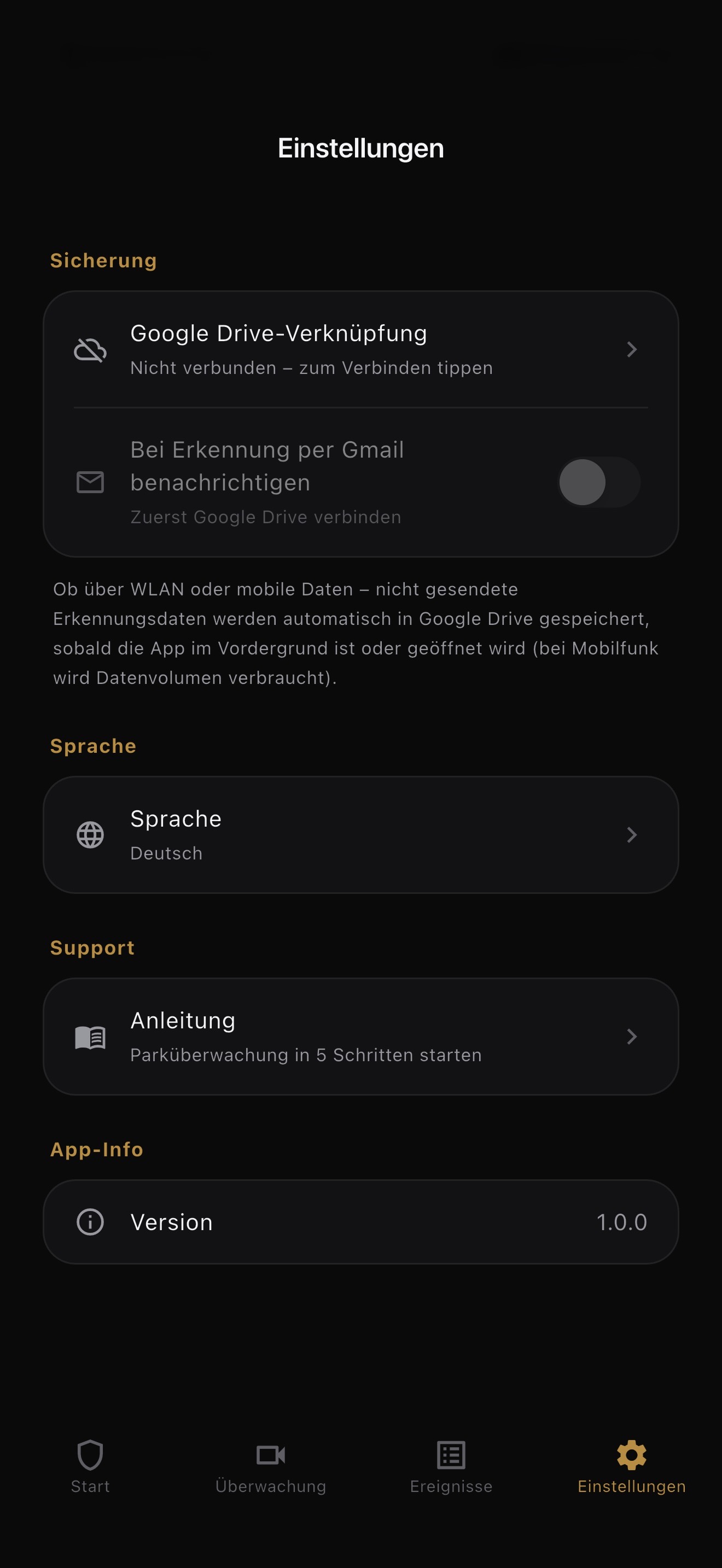This screenshot has height=1568, width=722.
Task: Go to the Überwachung tab
Action: click(x=271, y=1466)
